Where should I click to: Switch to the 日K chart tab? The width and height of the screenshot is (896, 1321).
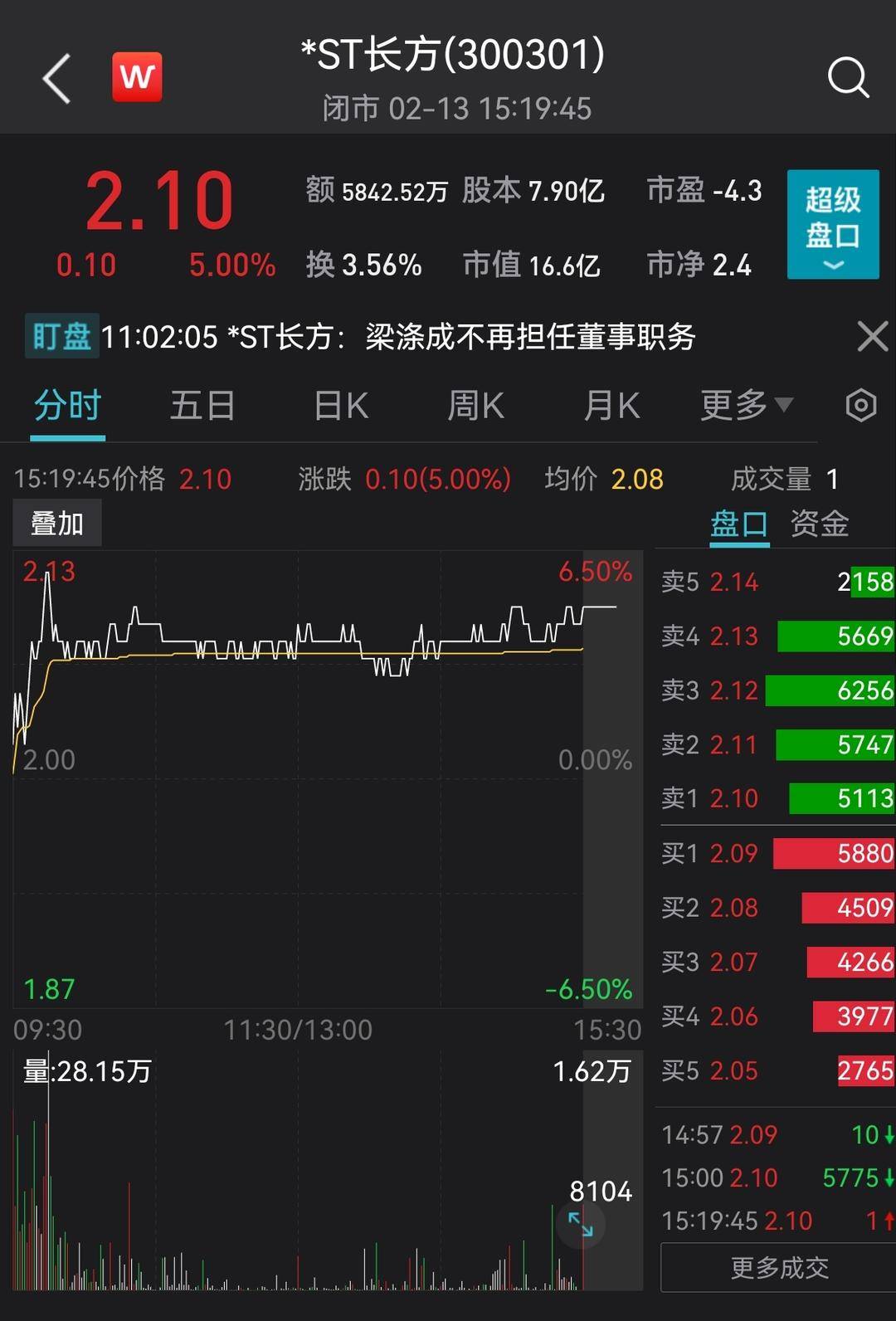pyautogui.click(x=341, y=406)
